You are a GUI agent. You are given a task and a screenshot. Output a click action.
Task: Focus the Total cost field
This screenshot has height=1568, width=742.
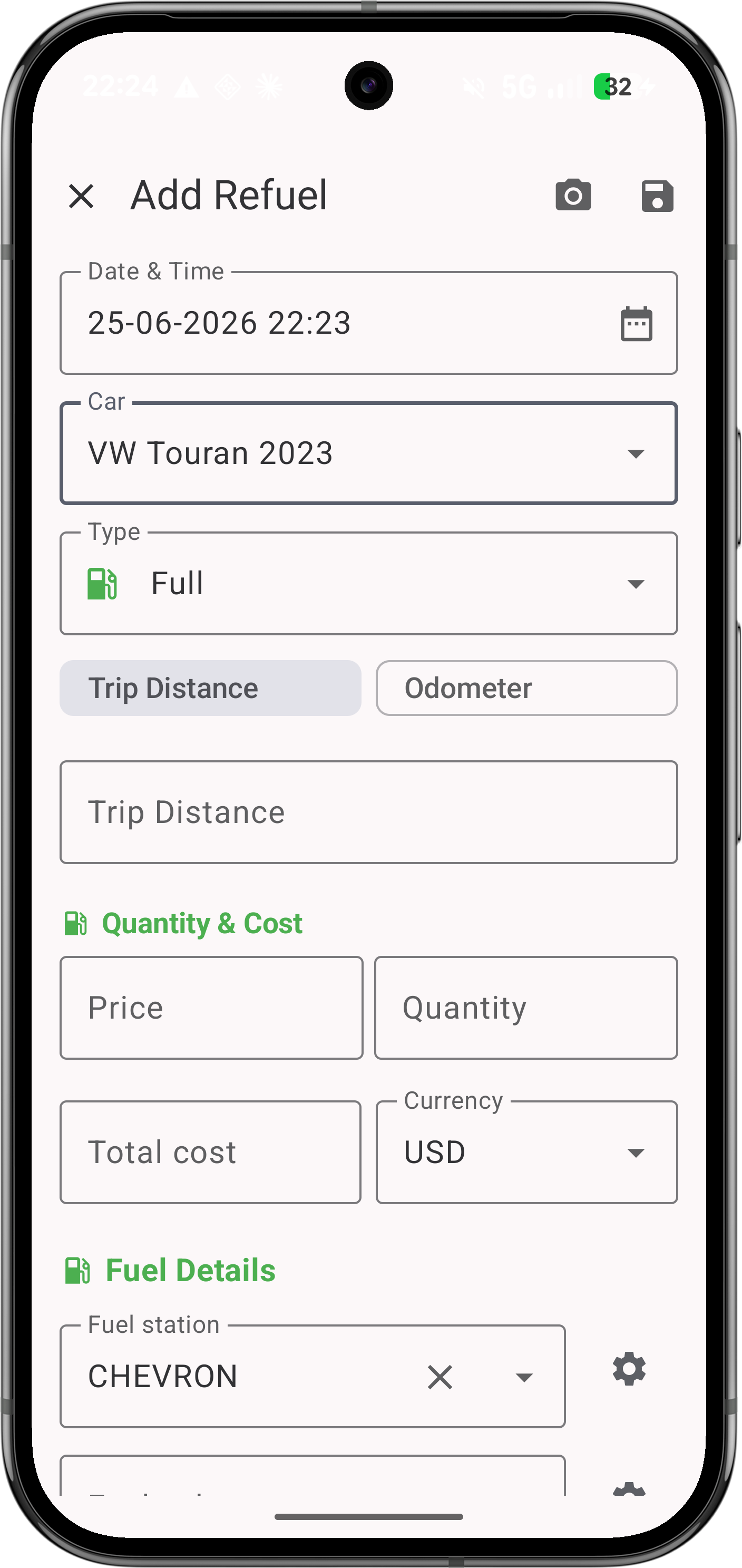pos(210,1152)
